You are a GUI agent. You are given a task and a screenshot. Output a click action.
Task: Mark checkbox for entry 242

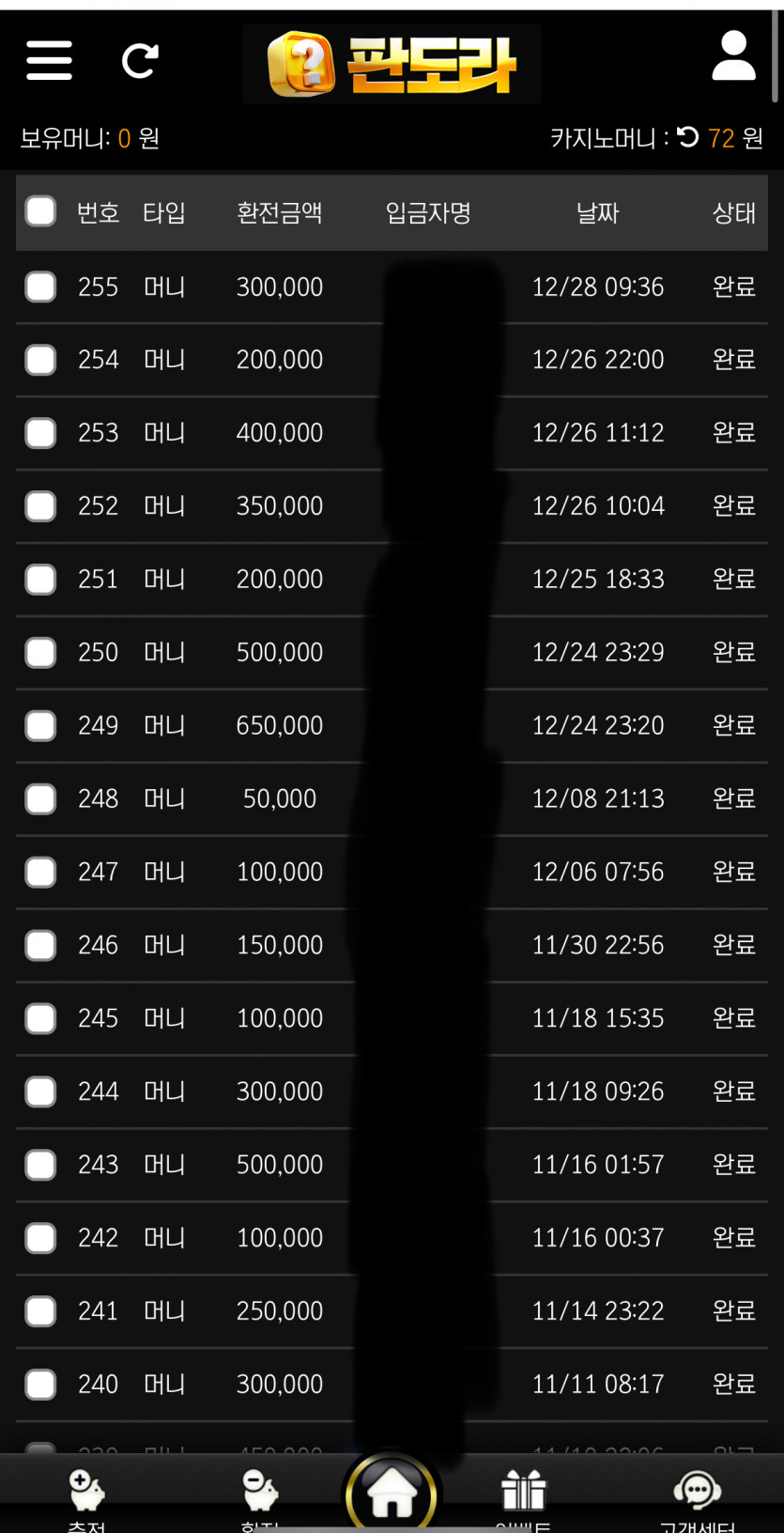point(40,1239)
